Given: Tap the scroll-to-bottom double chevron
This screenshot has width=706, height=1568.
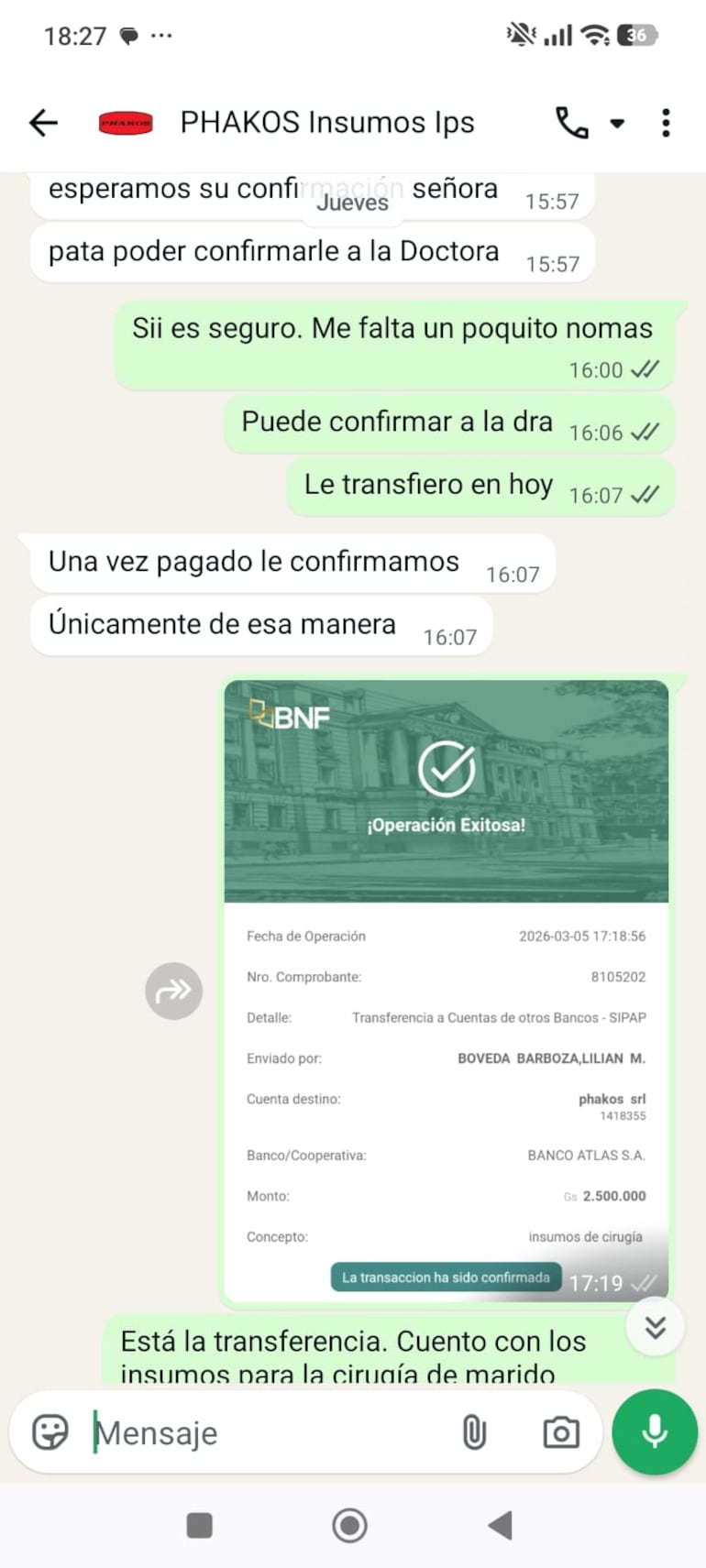Looking at the screenshot, I should (x=655, y=1326).
